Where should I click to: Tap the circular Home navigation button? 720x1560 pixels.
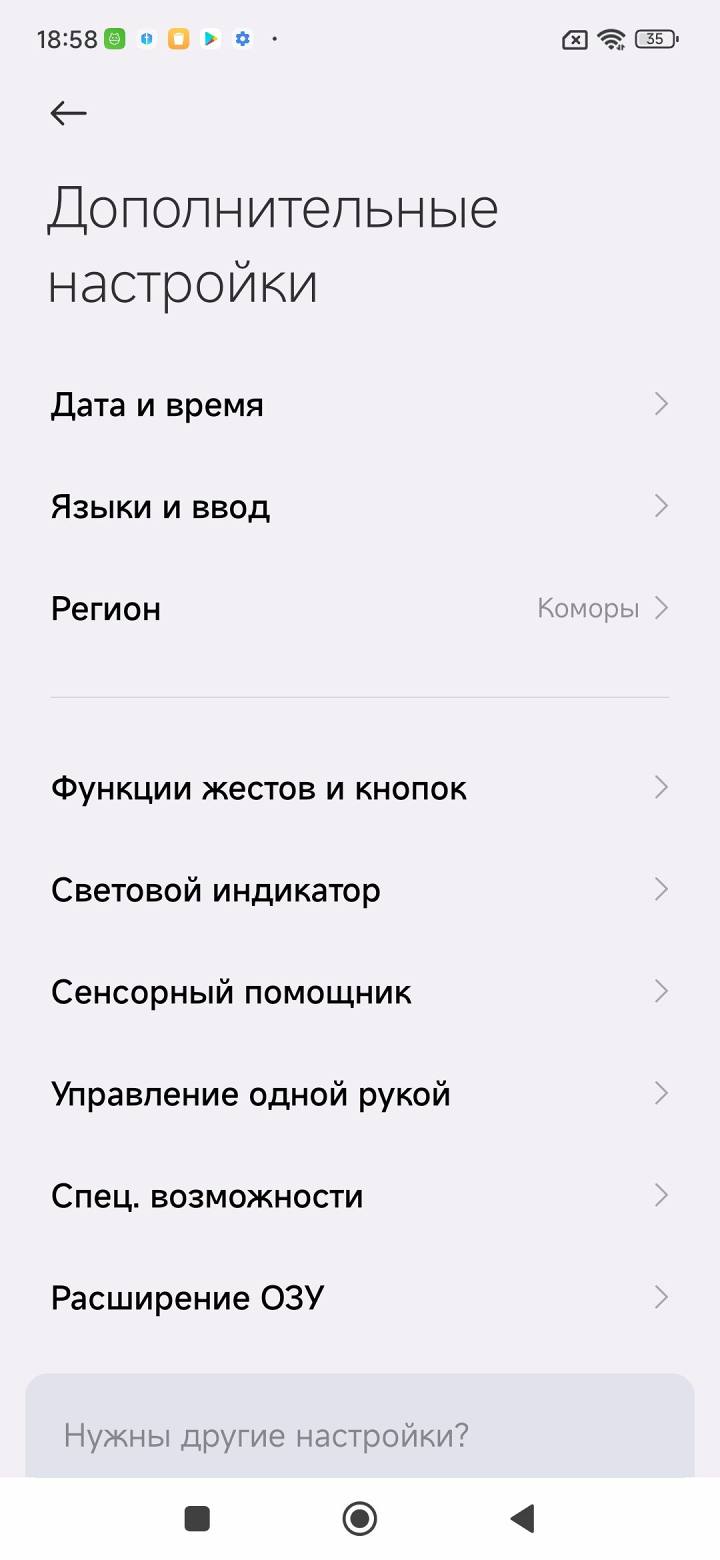coord(359,1517)
